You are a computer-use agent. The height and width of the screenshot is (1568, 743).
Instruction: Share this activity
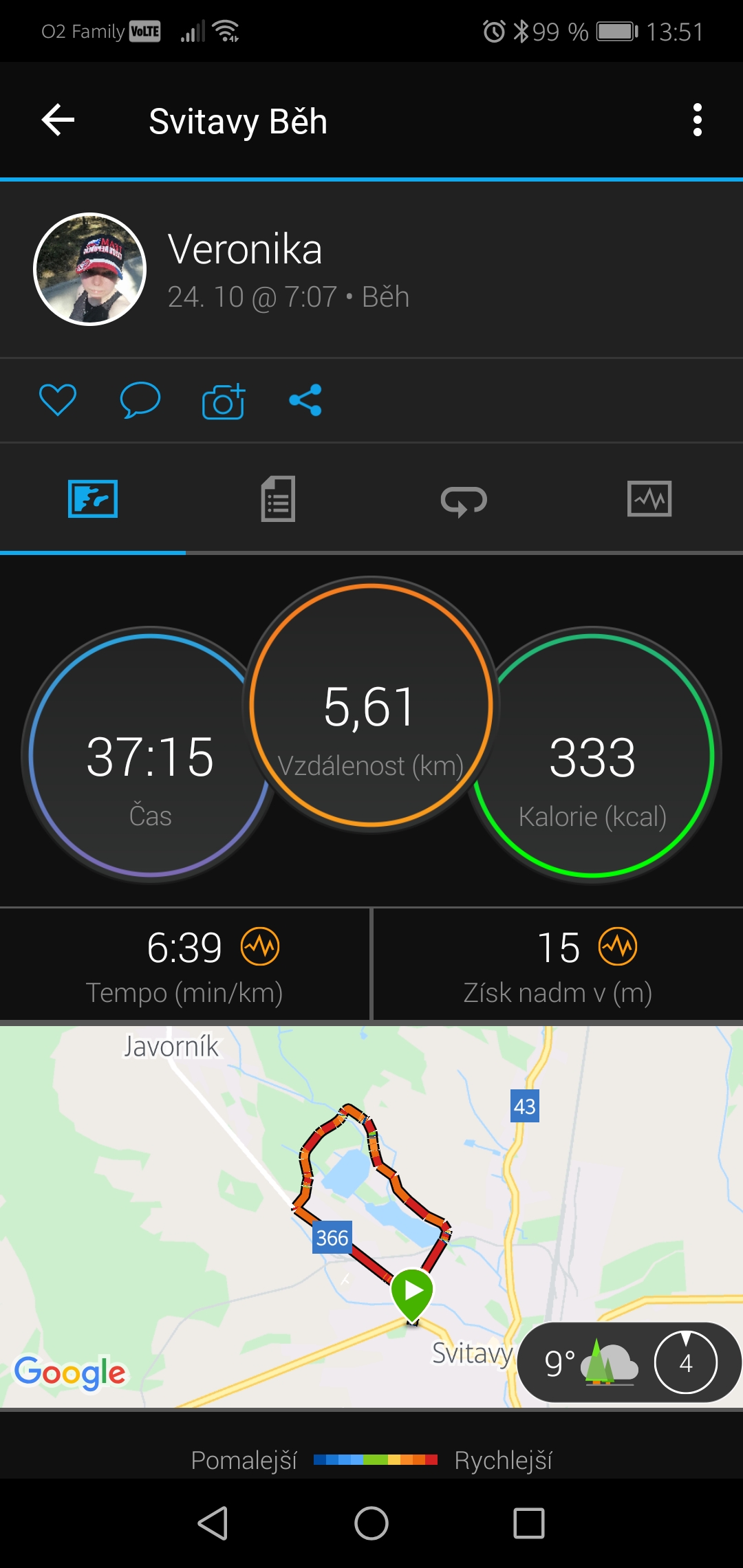[x=305, y=400]
